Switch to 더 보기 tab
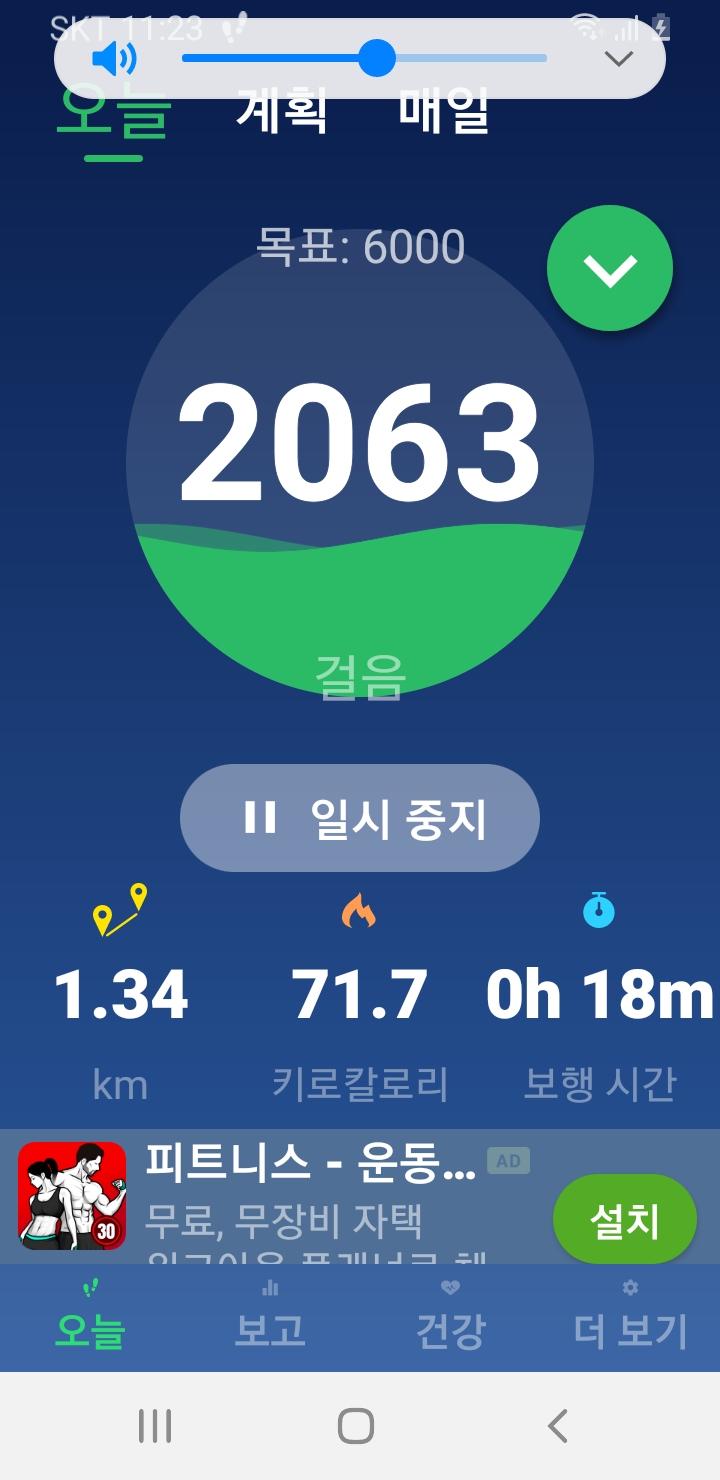720x1480 pixels. coord(630,1318)
